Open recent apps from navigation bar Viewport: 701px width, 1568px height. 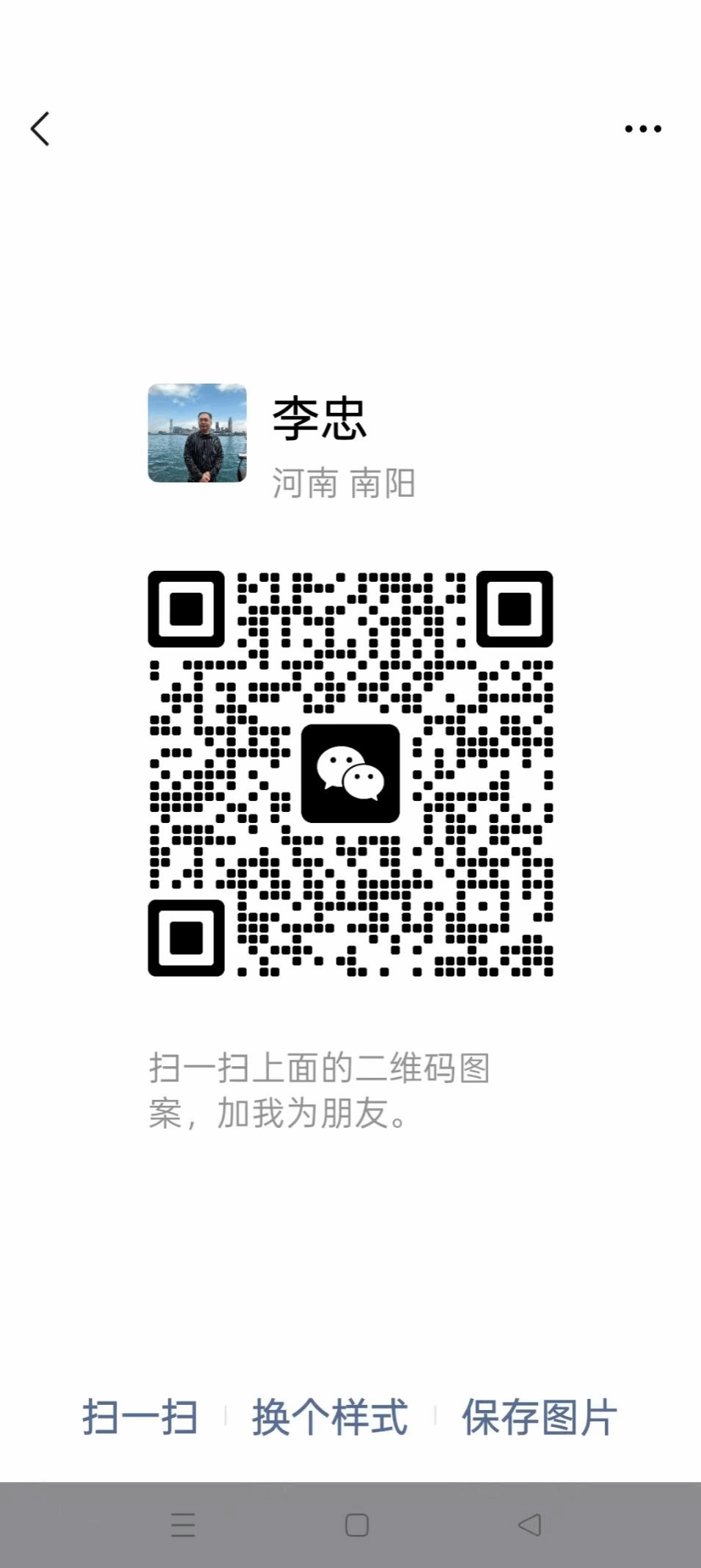tap(183, 1525)
